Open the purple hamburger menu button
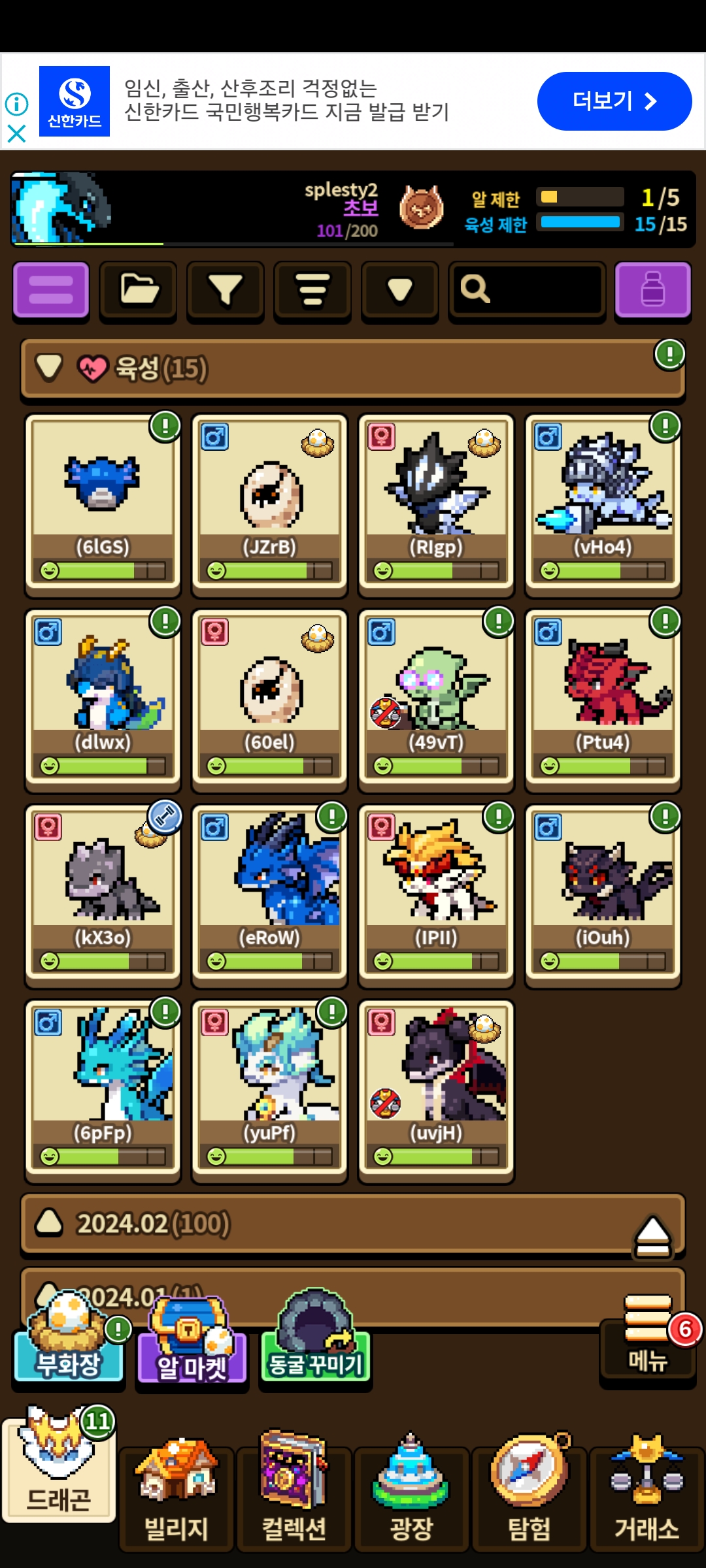 [x=51, y=290]
